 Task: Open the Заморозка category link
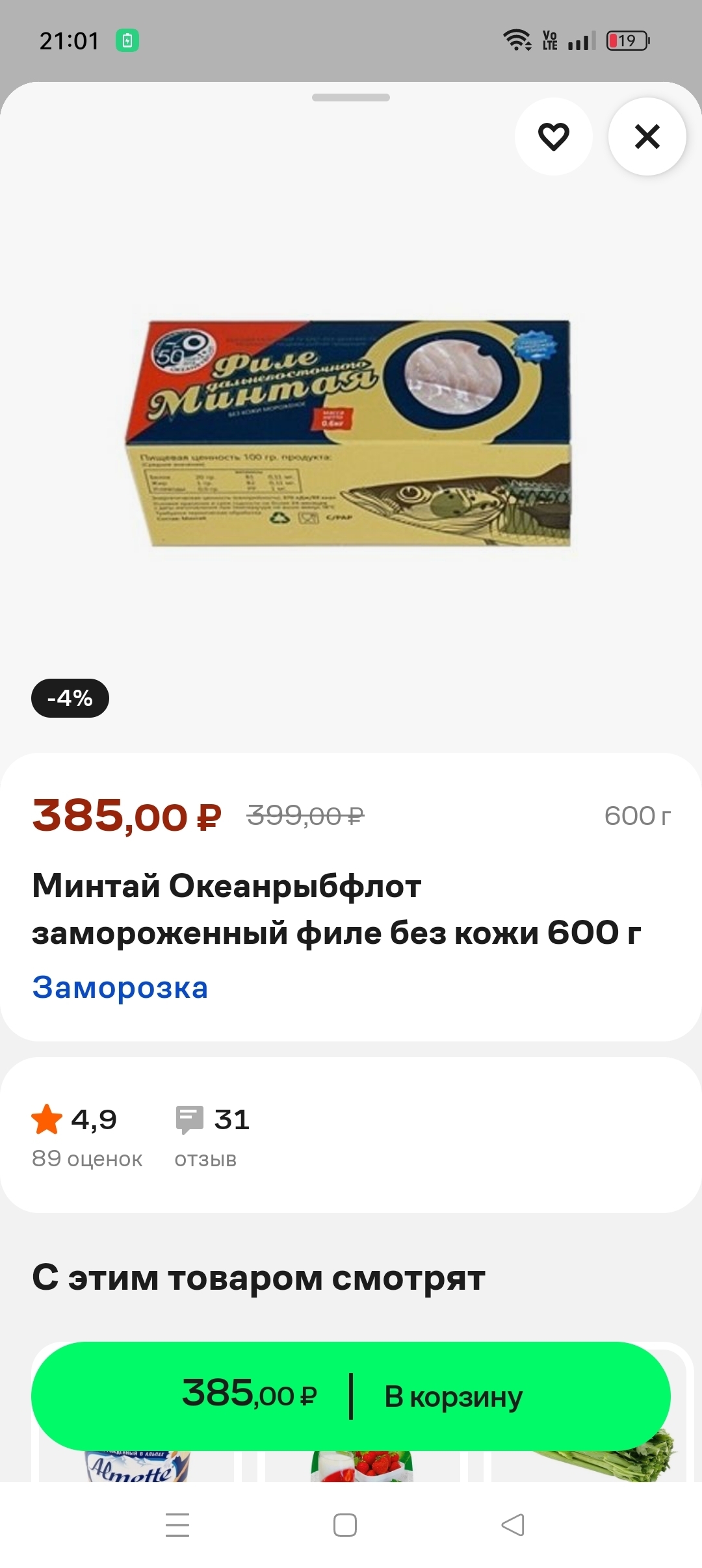[x=120, y=987]
